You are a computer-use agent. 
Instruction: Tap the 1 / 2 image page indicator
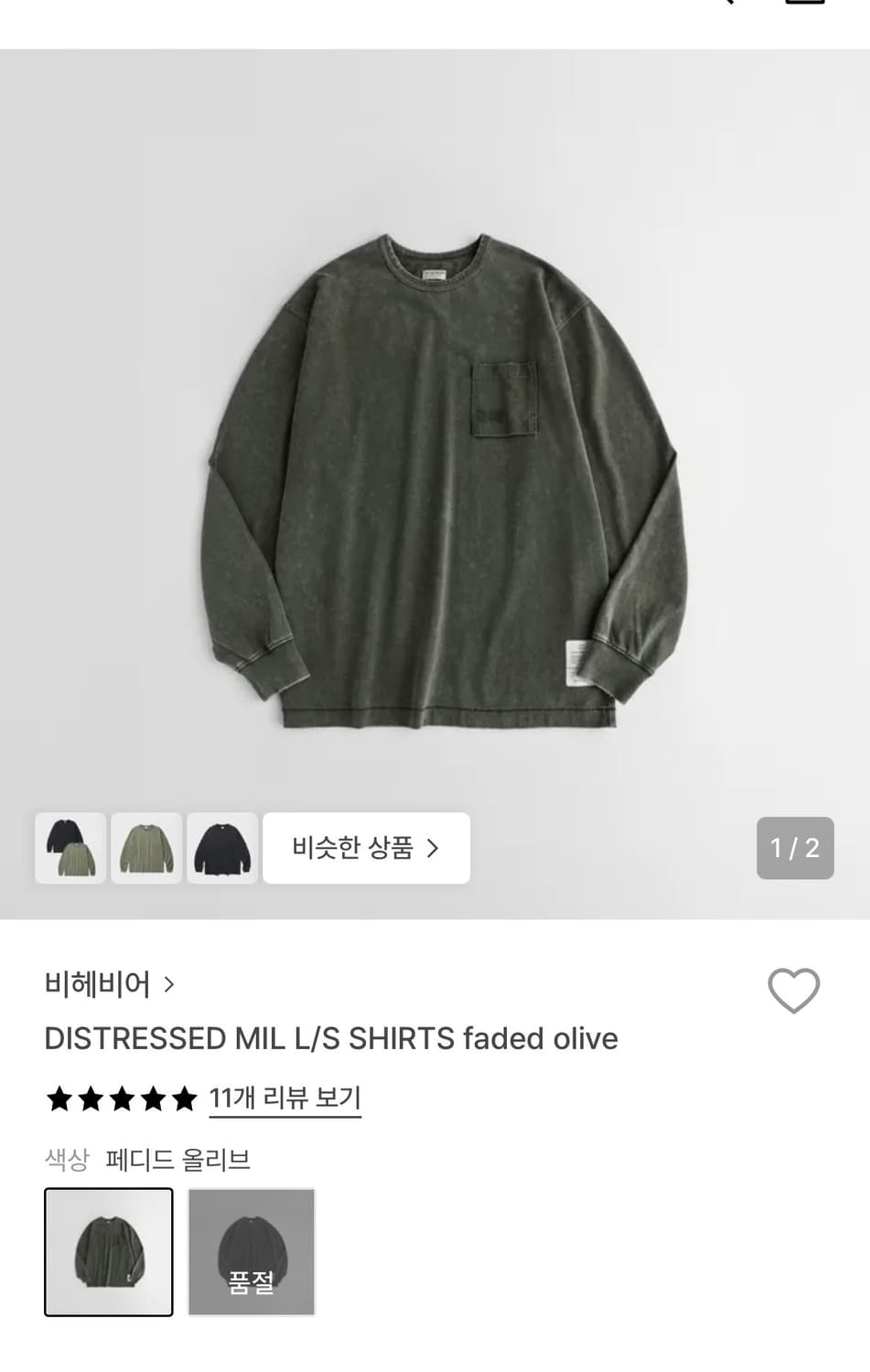click(794, 849)
